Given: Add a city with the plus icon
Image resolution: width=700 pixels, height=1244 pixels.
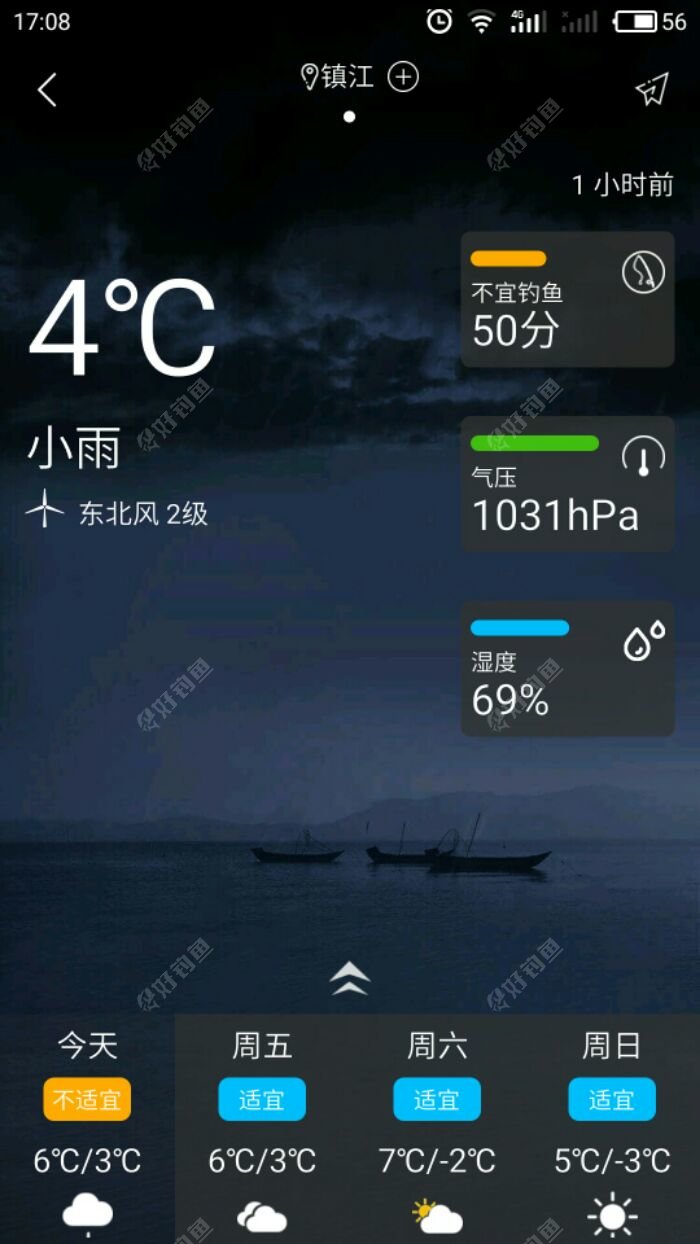Looking at the screenshot, I should 403,77.
